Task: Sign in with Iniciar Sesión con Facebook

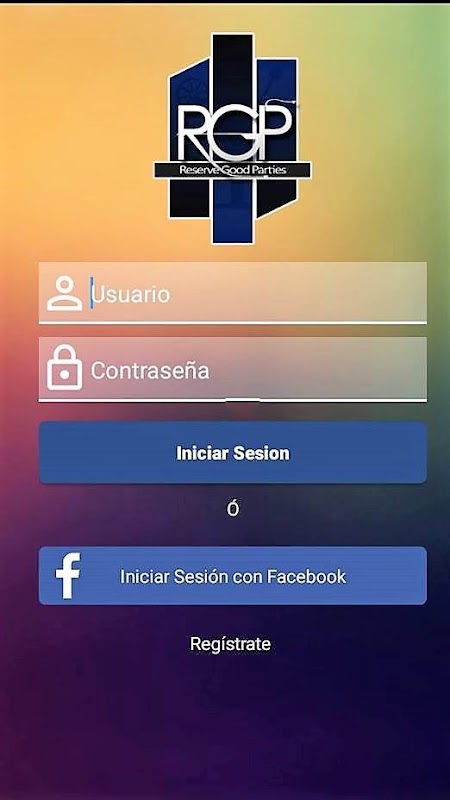Action: 233,576
